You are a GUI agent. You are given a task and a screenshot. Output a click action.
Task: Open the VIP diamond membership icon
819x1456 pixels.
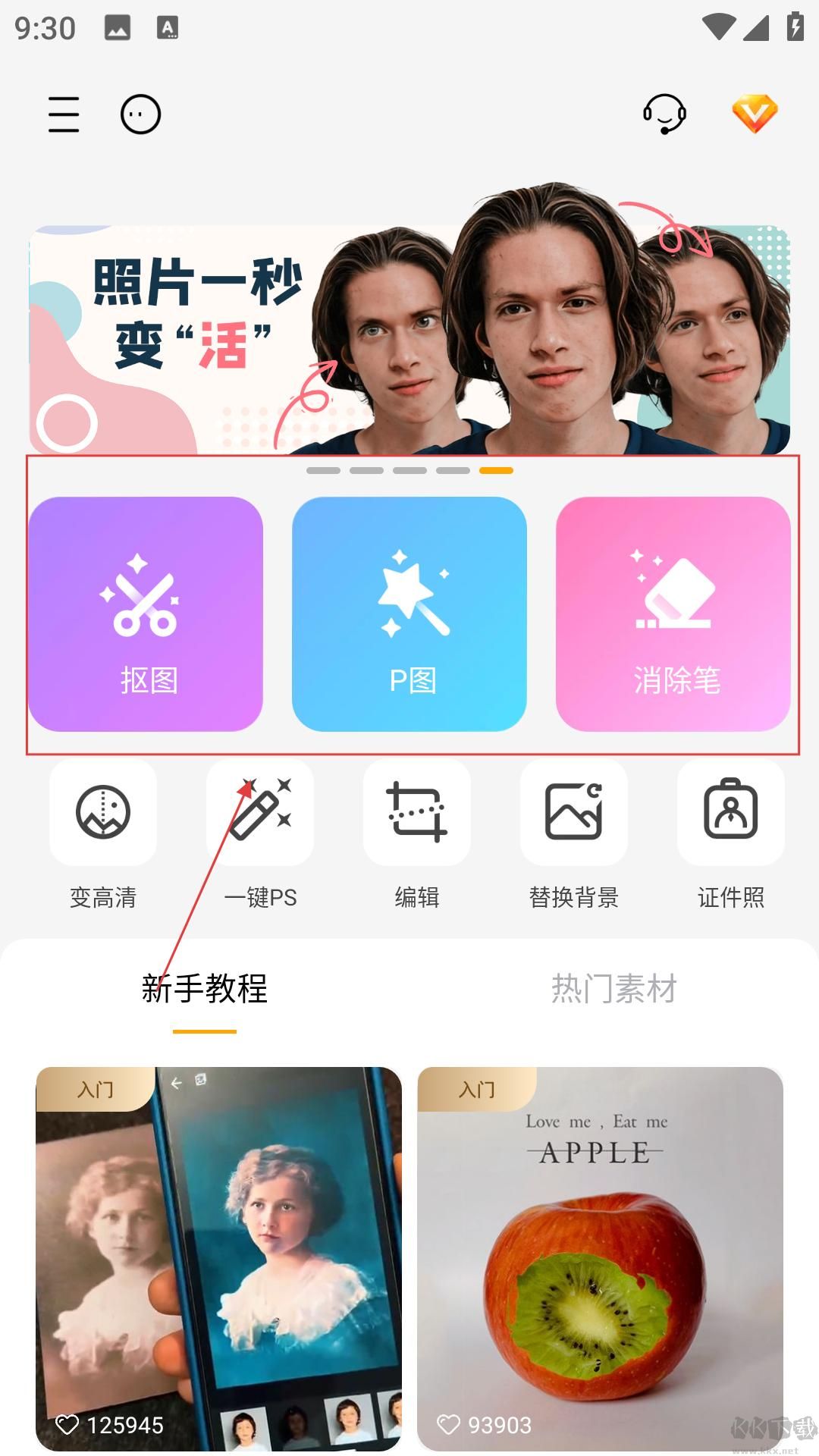pos(755,115)
